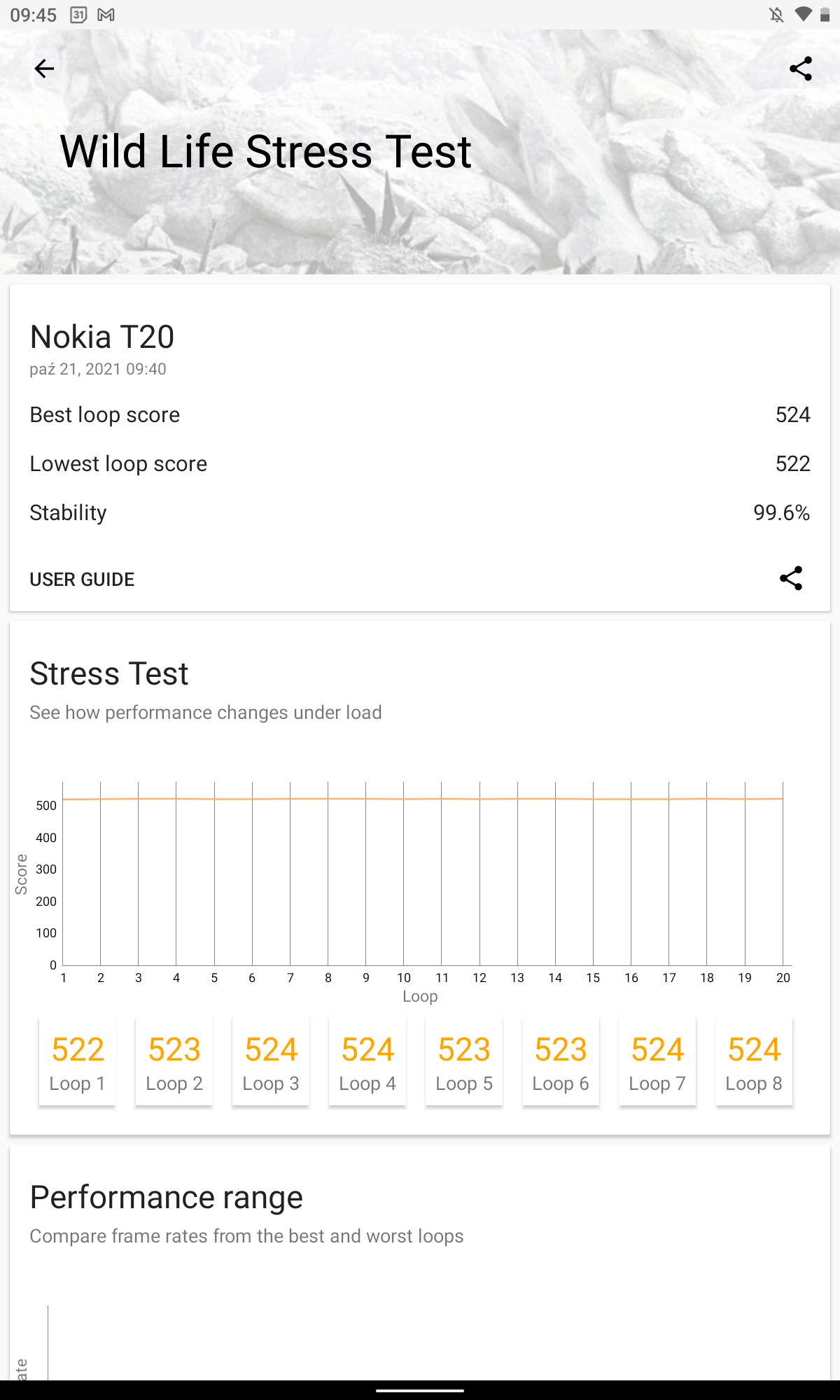
Task: Share results via the header share icon
Action: [801, 69]
